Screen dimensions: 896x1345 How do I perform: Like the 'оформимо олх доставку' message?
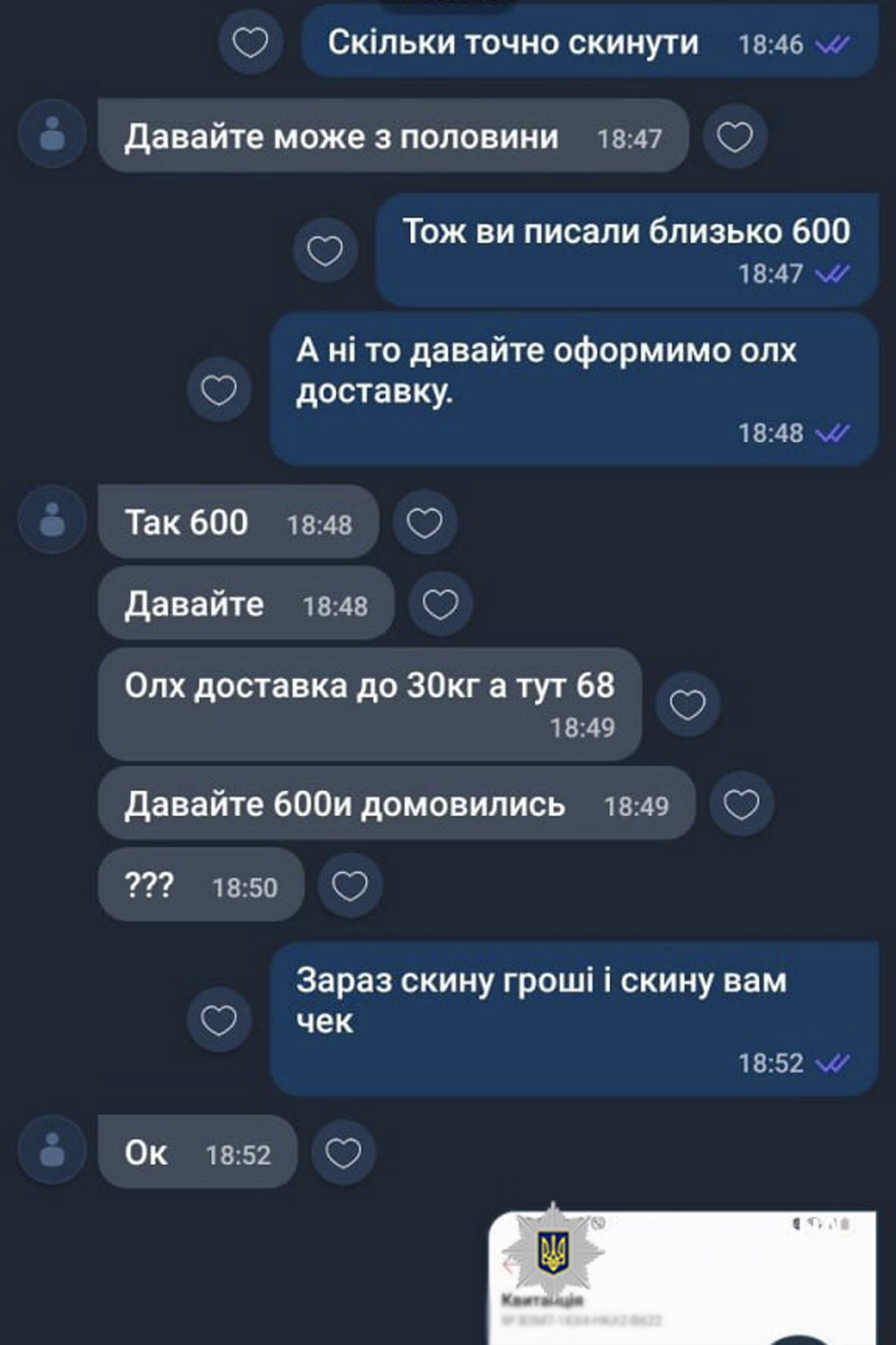click(x=218, y=390)
